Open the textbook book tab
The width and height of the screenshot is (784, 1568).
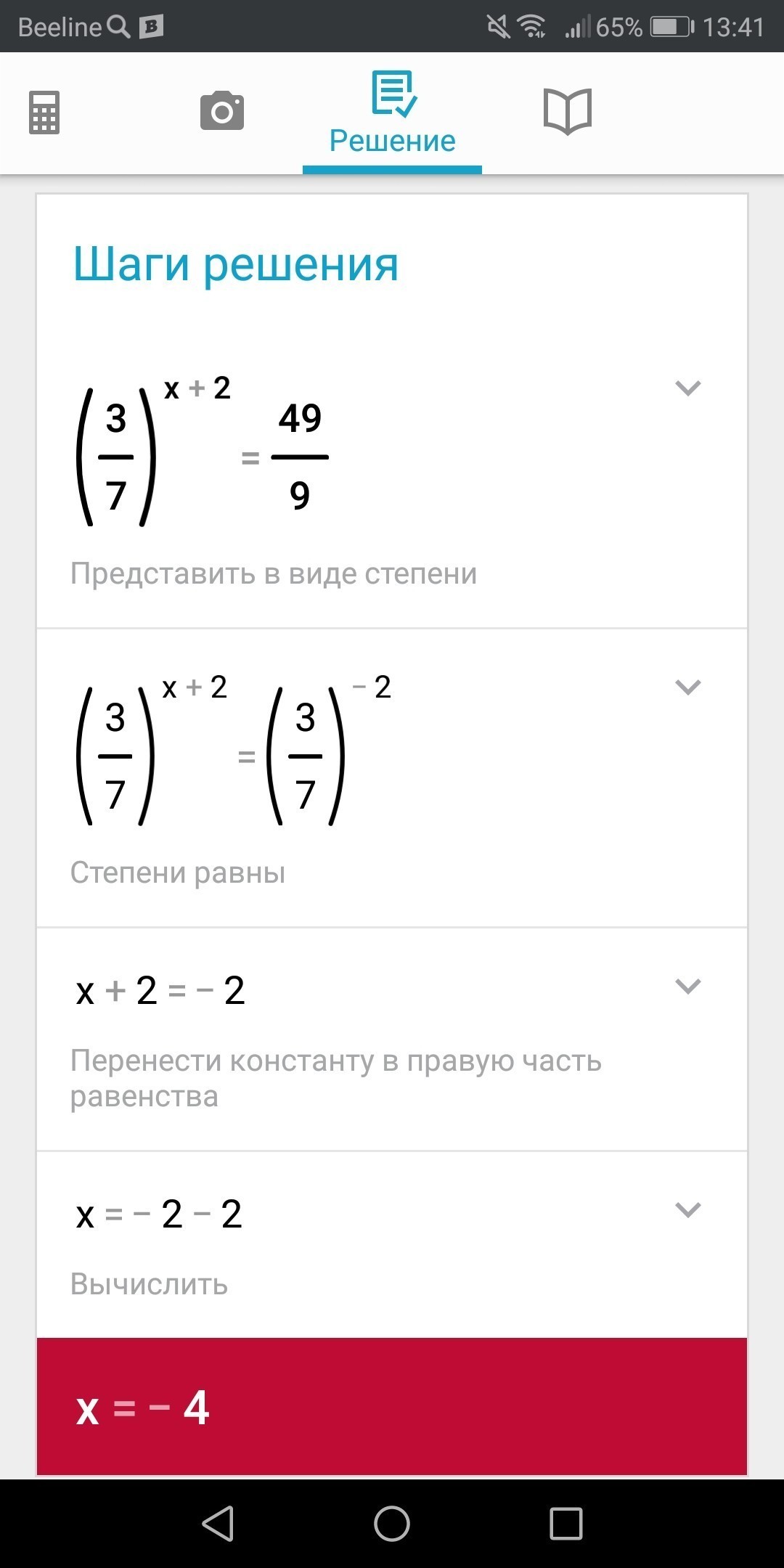(568, 111)
